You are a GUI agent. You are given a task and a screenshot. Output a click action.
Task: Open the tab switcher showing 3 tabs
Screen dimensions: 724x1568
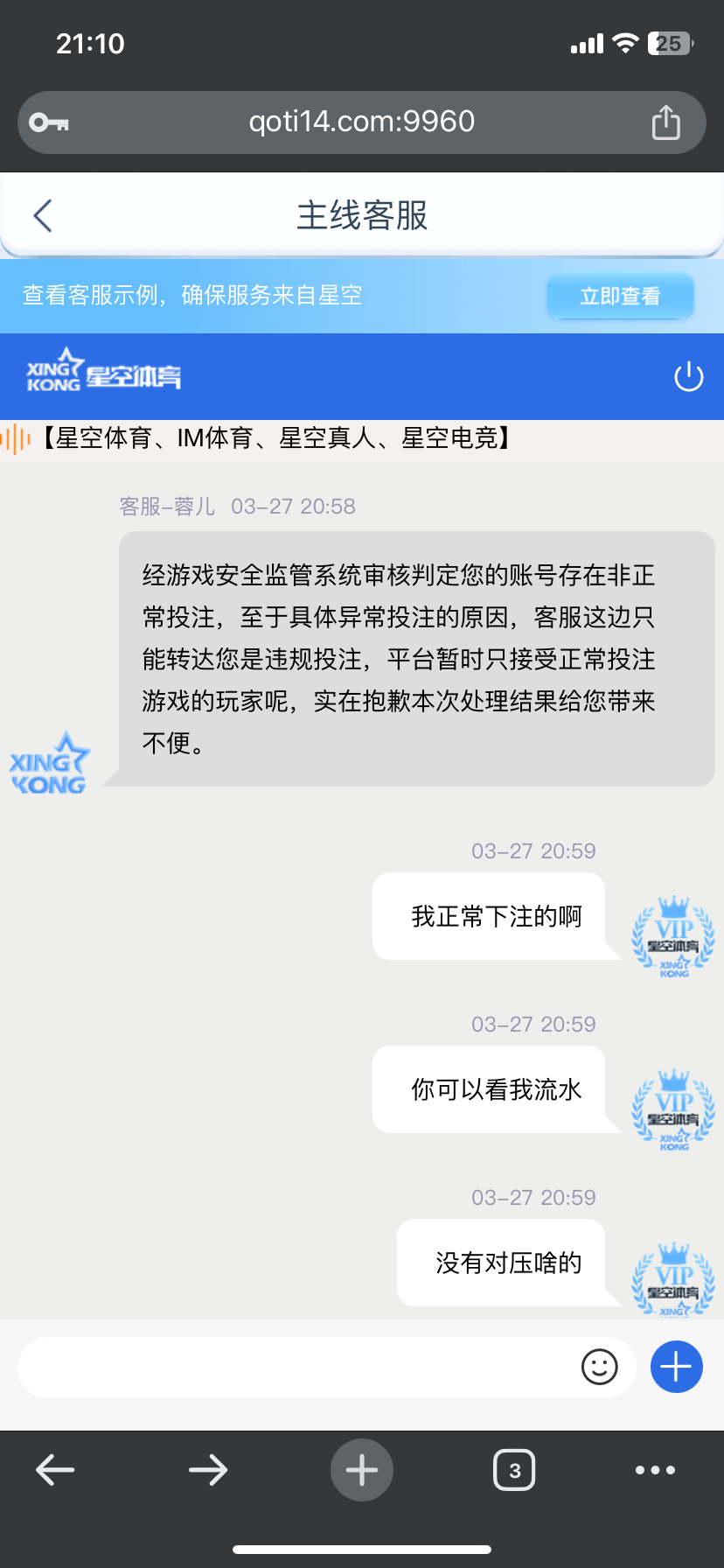point(514,1470)
